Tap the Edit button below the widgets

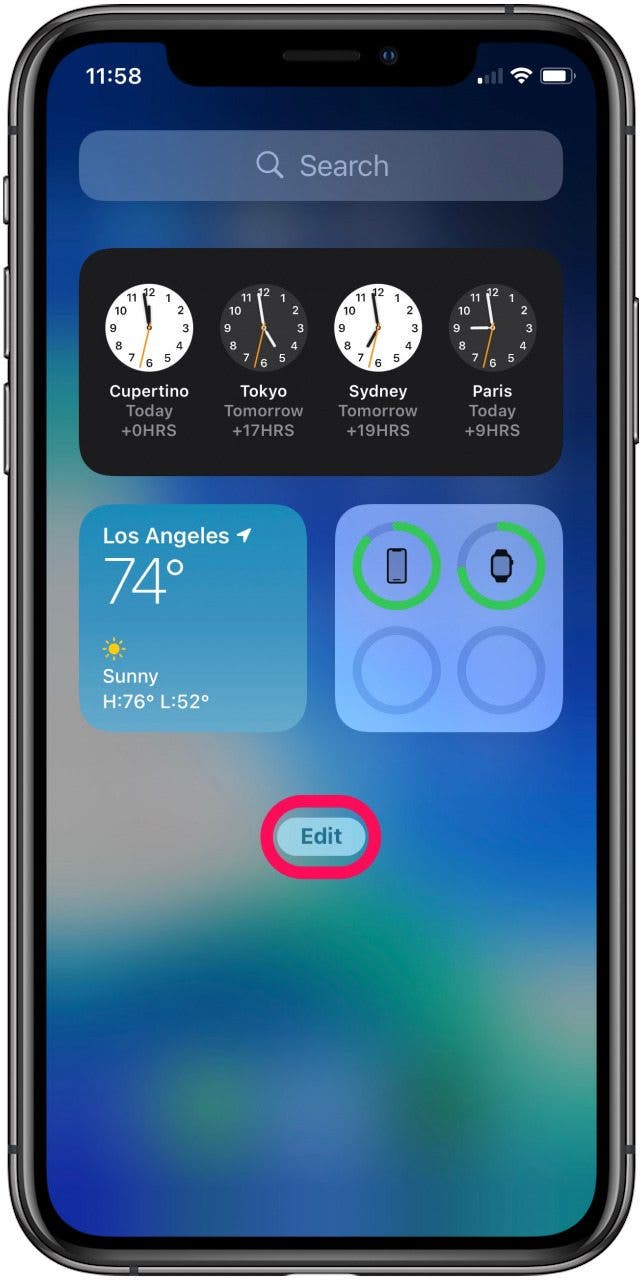321,837
